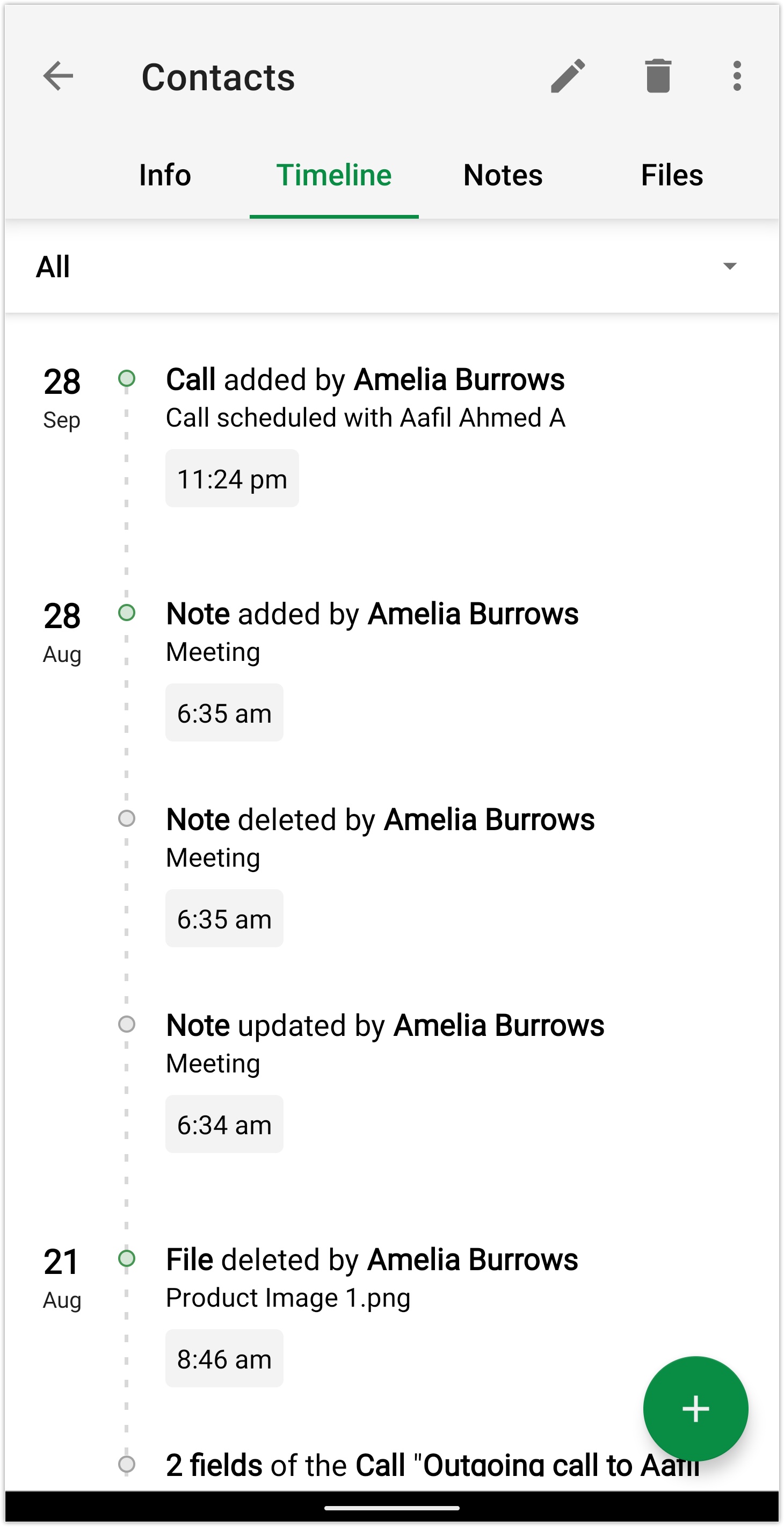This screenshot has width=784, height=1527.
Task: Delete the contact using the trash icon
Action: tap(658, 76)
